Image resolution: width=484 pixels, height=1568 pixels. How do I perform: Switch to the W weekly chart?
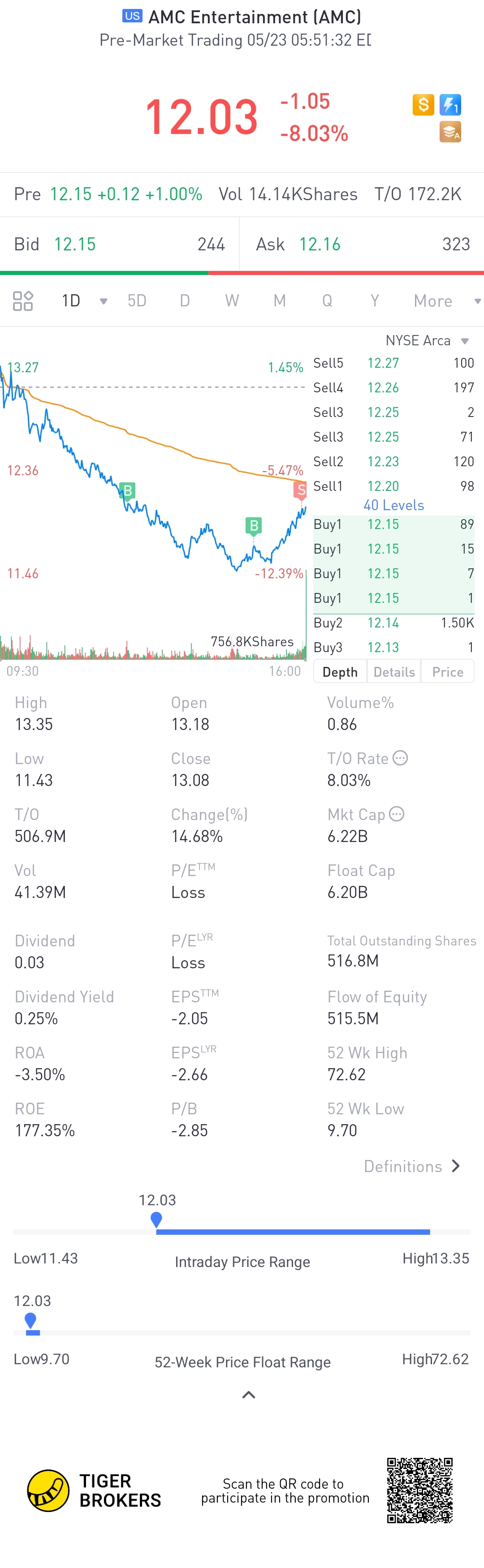click(231, 301)
